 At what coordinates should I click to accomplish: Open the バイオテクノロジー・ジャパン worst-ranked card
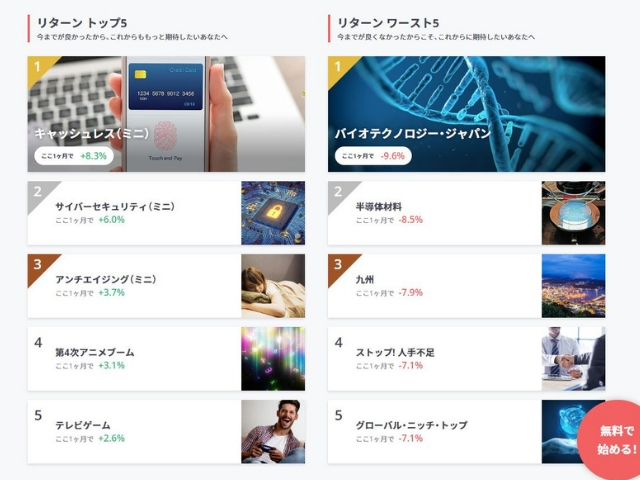click(466, 114)
